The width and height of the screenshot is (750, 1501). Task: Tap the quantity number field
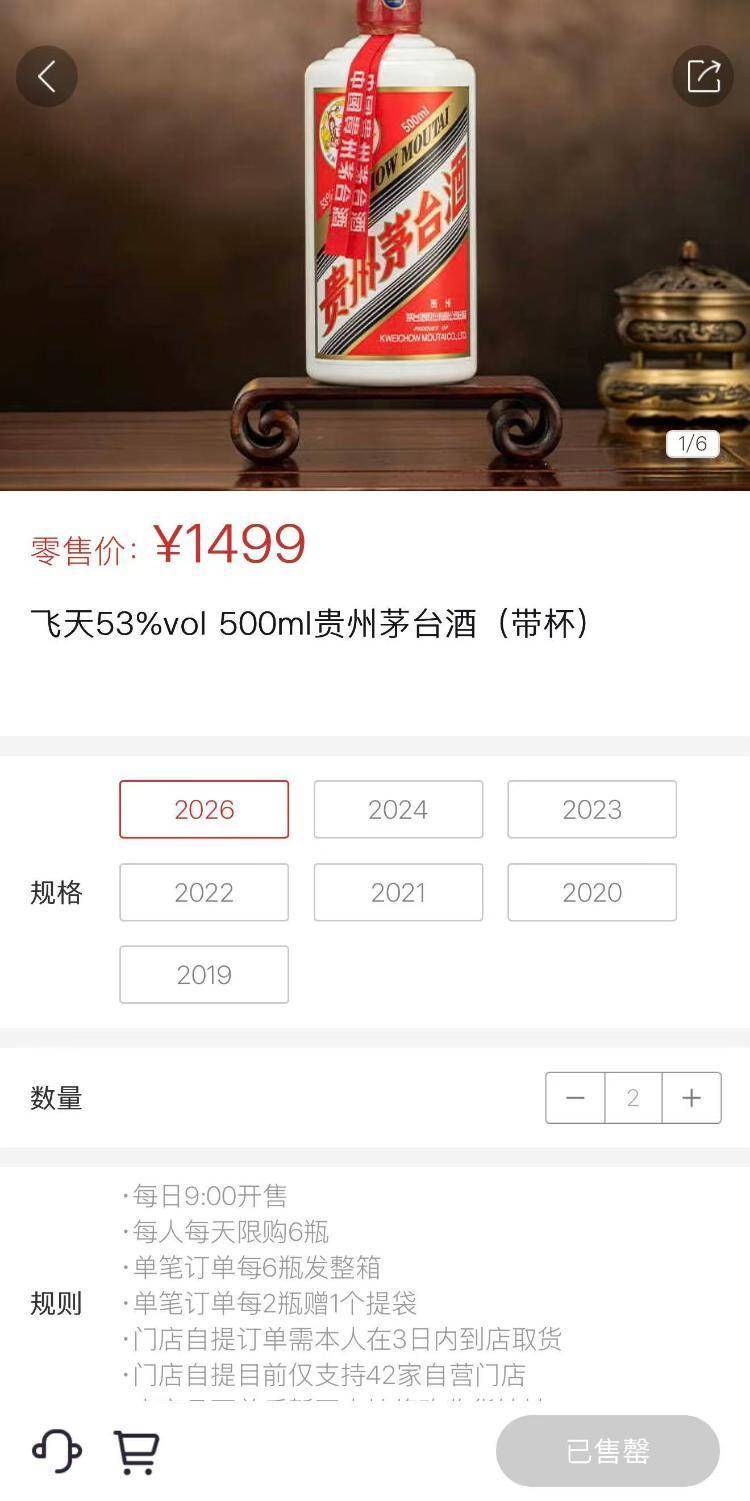tap(633, 1098)
